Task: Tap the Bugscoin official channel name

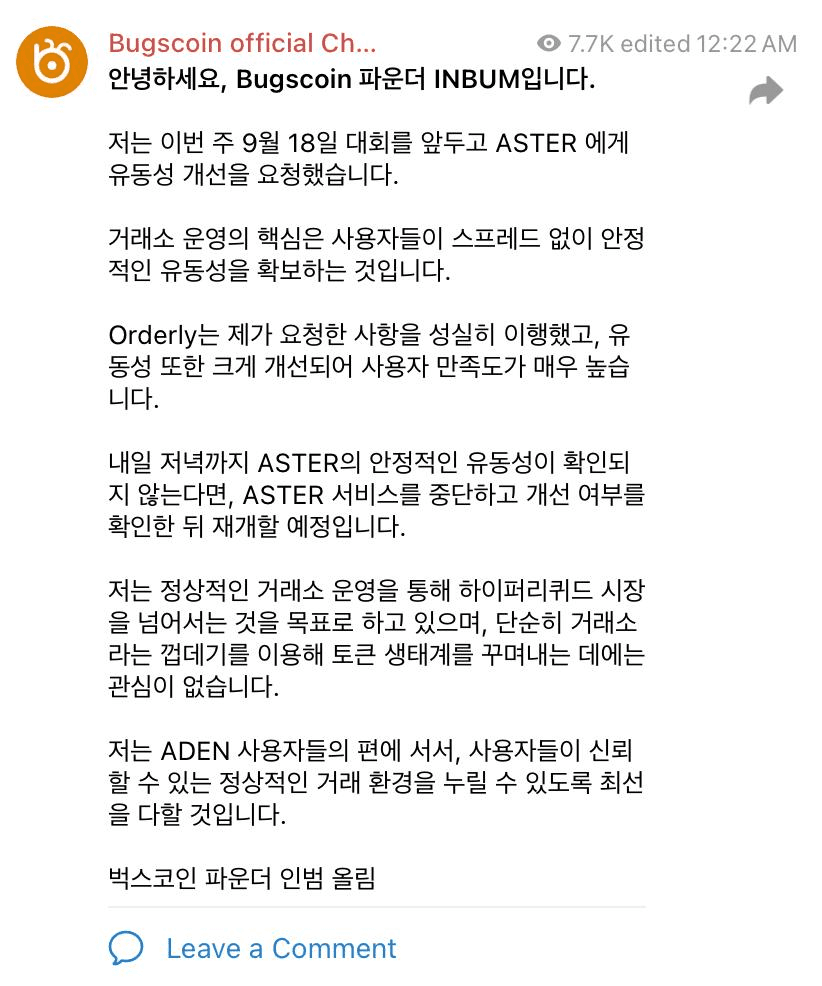Action: 242,44
